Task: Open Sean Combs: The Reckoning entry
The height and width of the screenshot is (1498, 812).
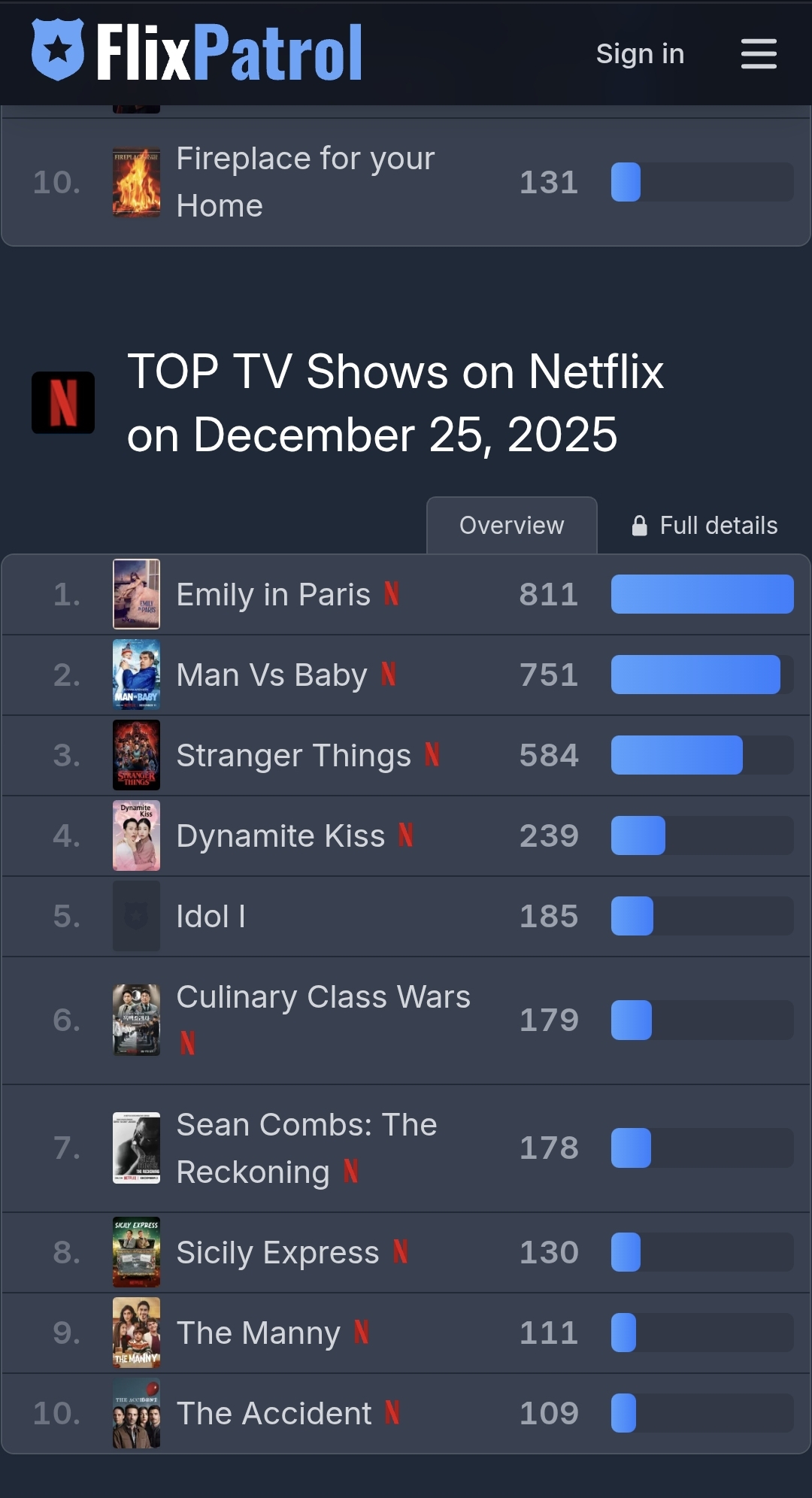Action: coord(306,1148)
